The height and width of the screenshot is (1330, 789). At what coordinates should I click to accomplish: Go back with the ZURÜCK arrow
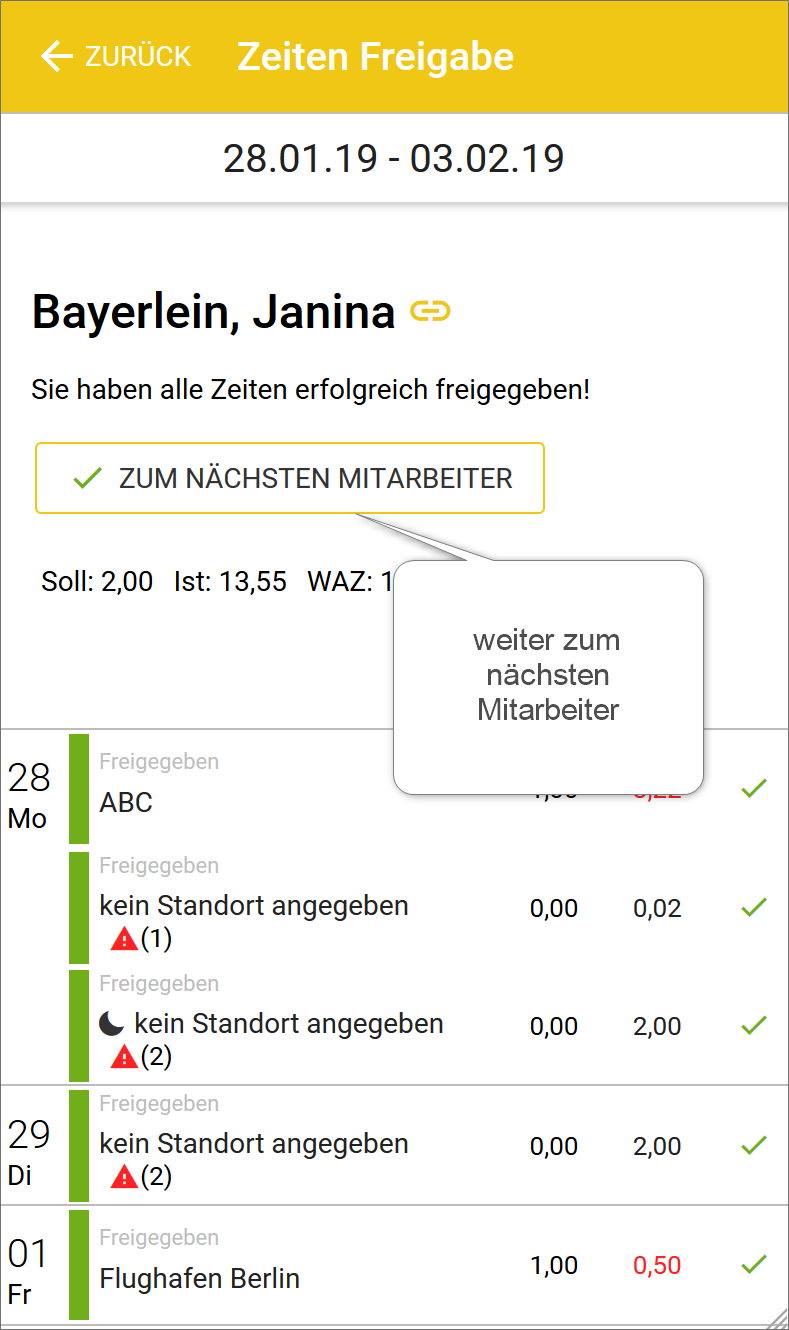pyautogui.click(x=114, y=56)
